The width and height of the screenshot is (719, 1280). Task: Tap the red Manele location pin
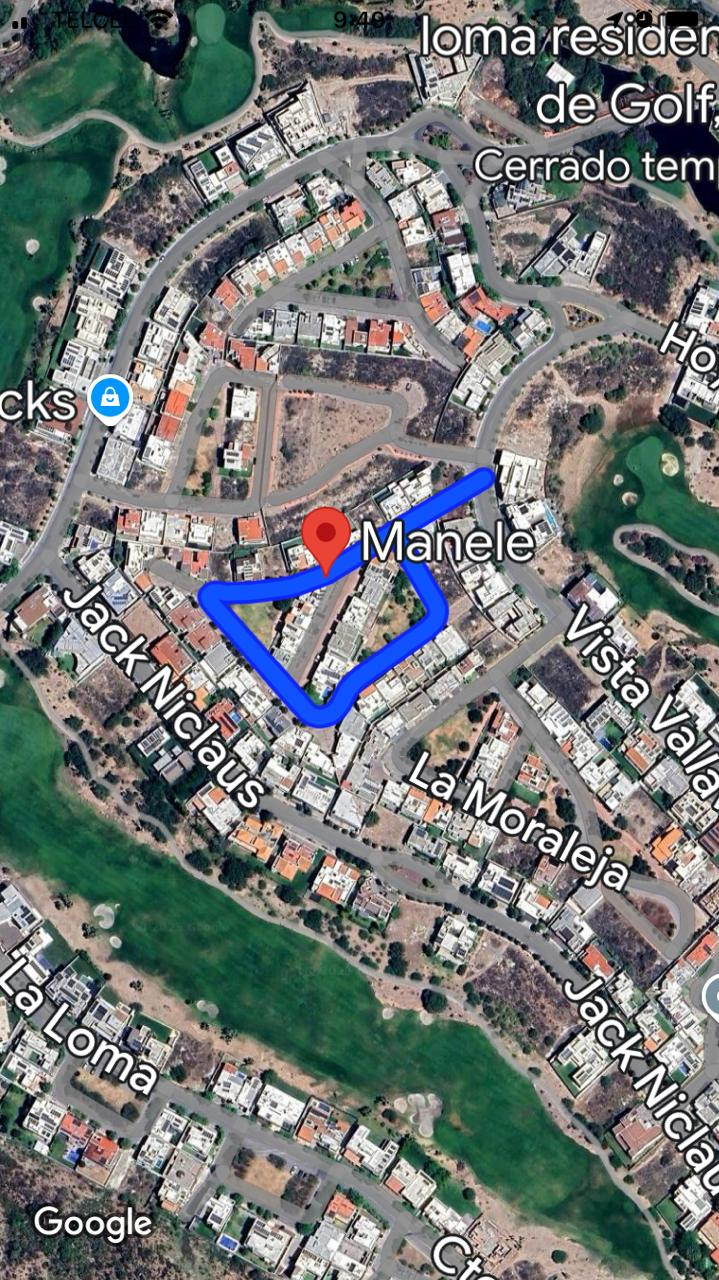[x=326, y=535]
